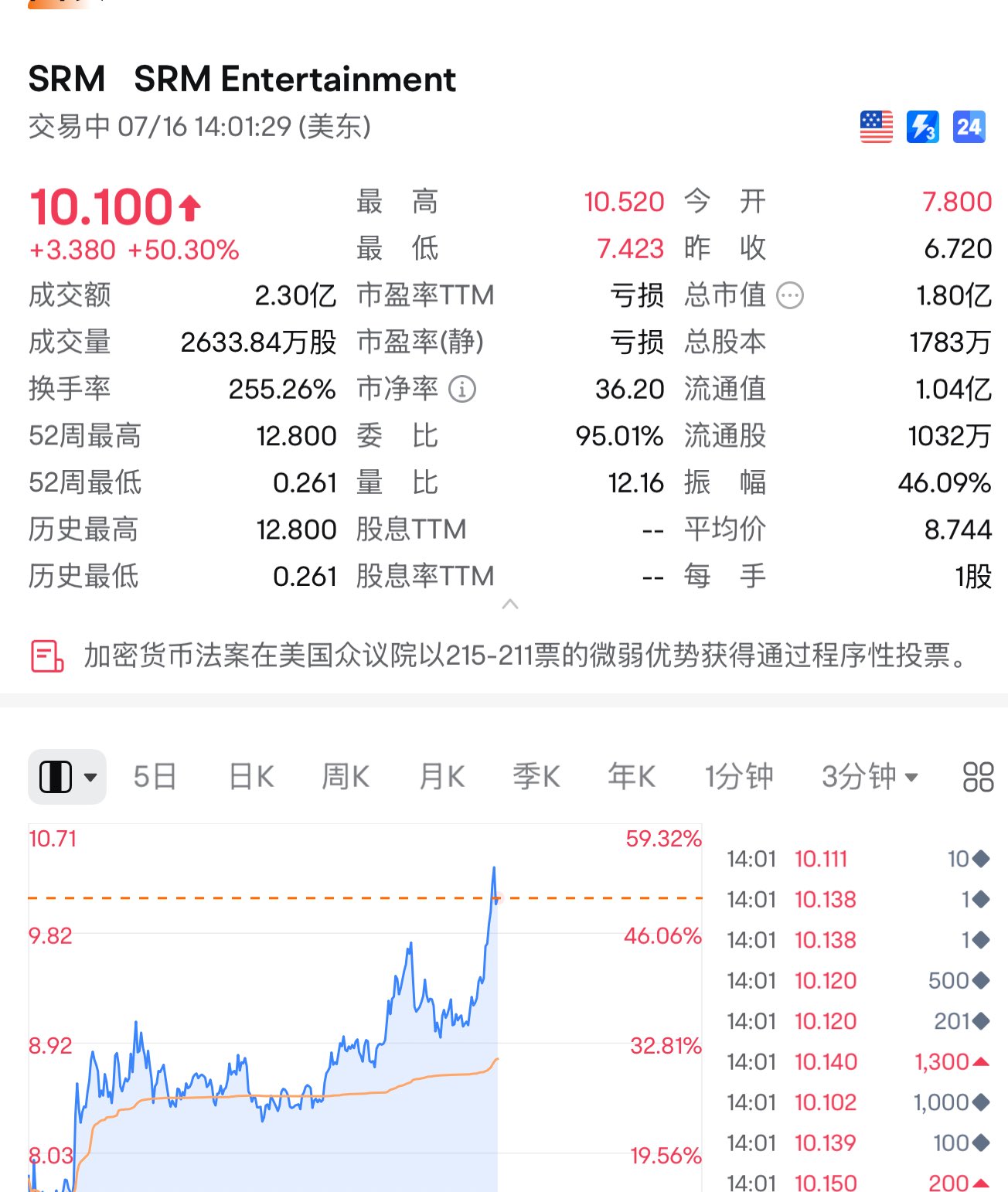Viewport: 1008px width, 1192px height.
Task: Open the 月K monthly chart
Action: pyautogui.click(x=441, y=776)
